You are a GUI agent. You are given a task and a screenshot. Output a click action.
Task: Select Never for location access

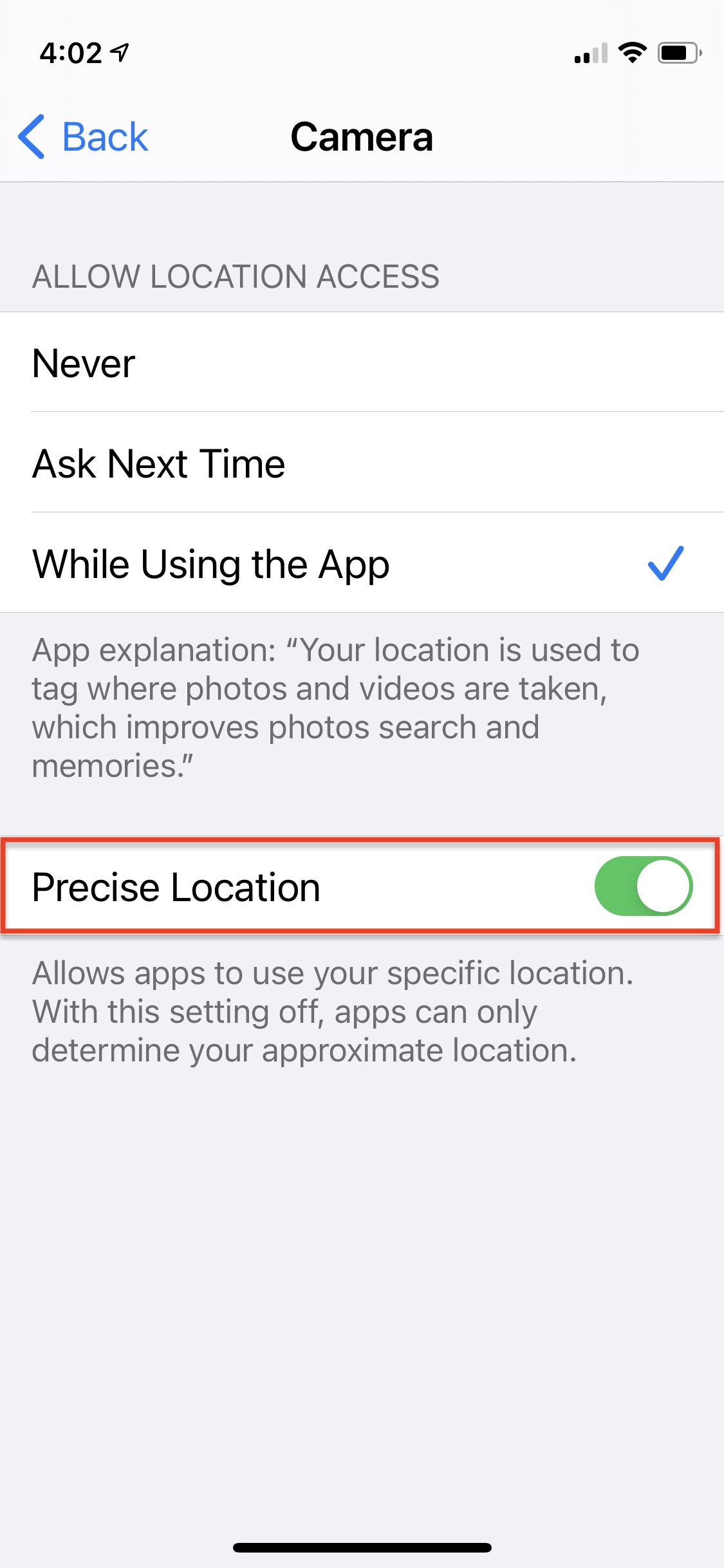click(x=362, y=362)
